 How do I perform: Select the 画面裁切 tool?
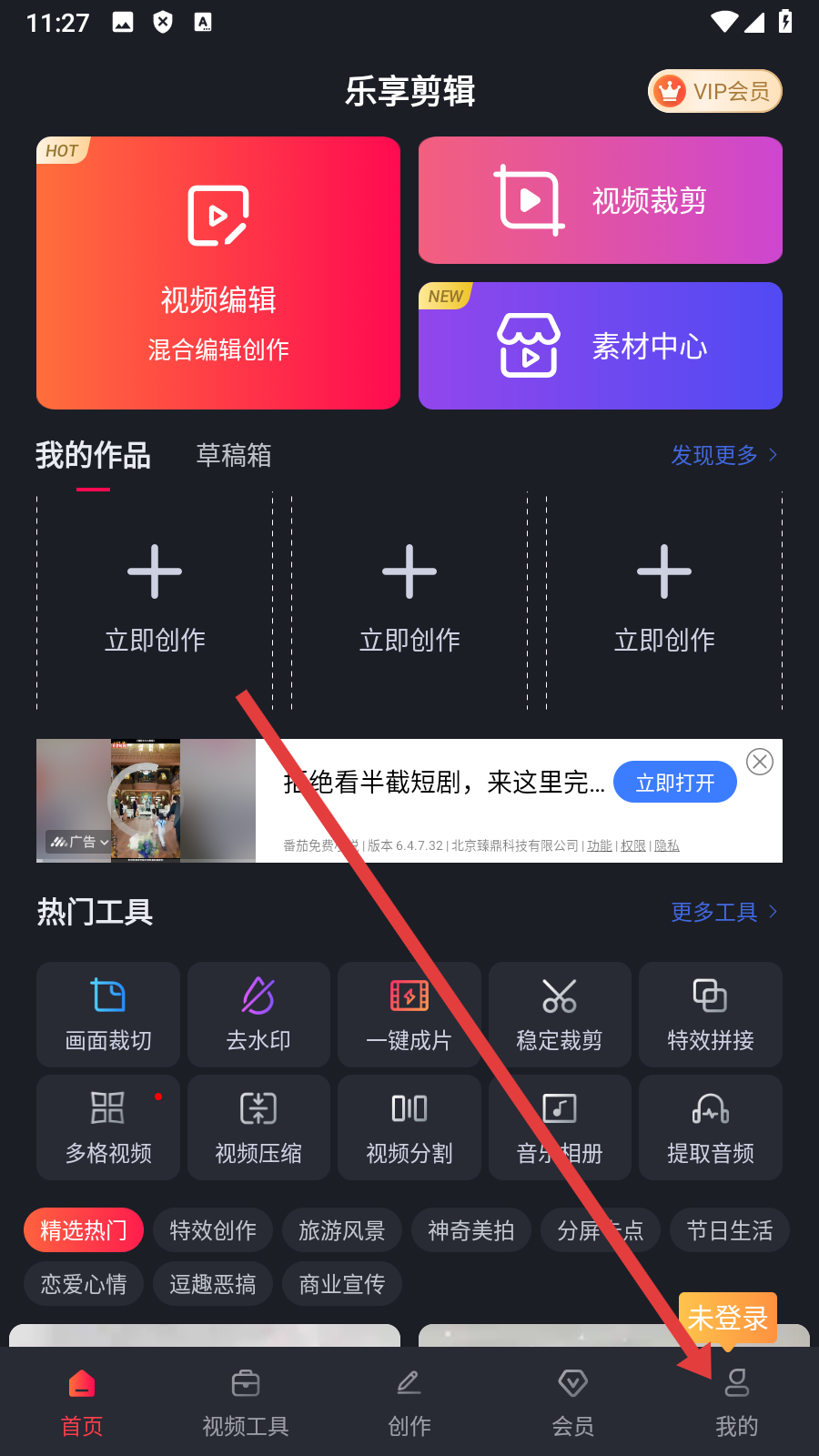[x=108, y=1015]
